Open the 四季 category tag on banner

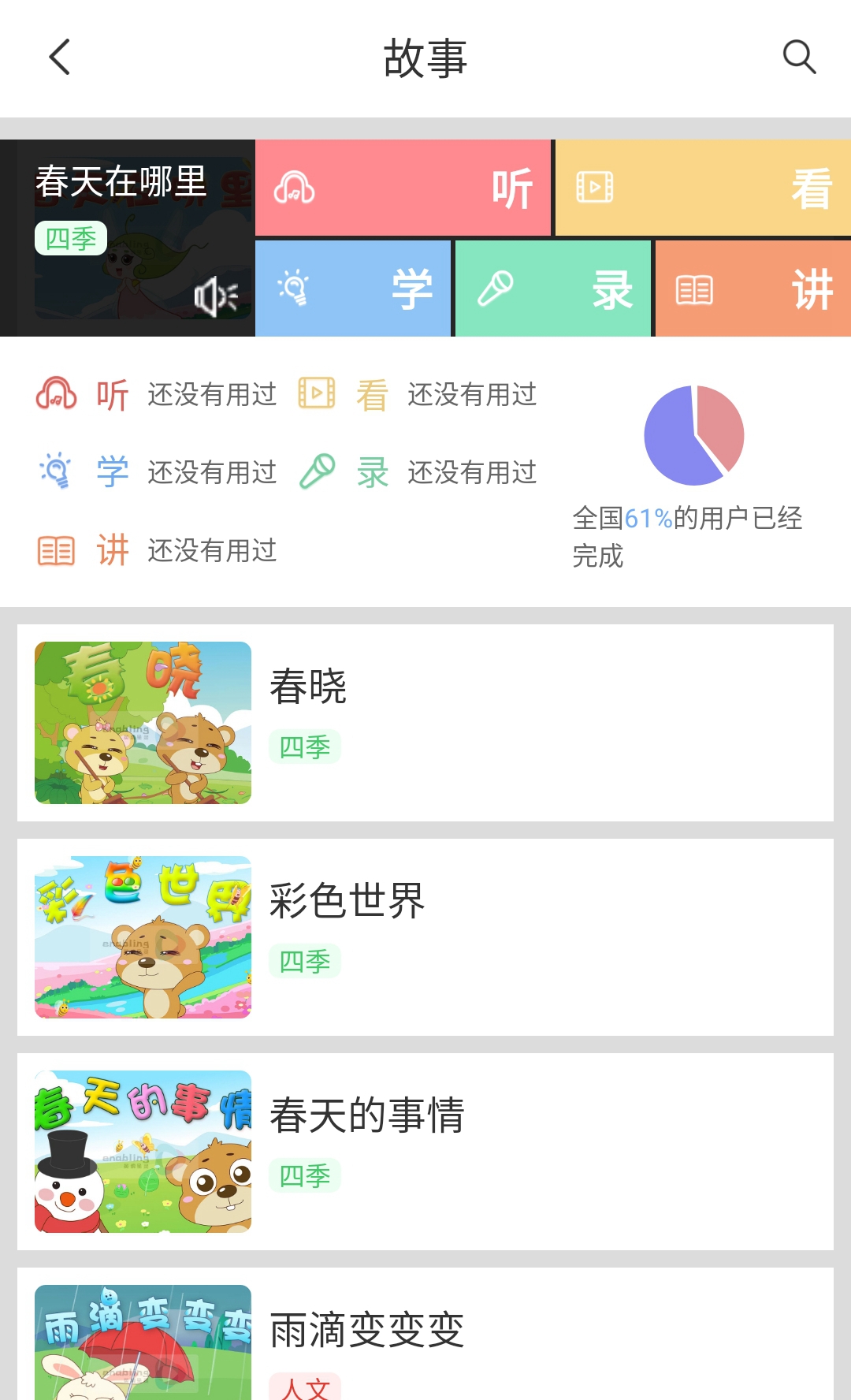tap(71, 240)
